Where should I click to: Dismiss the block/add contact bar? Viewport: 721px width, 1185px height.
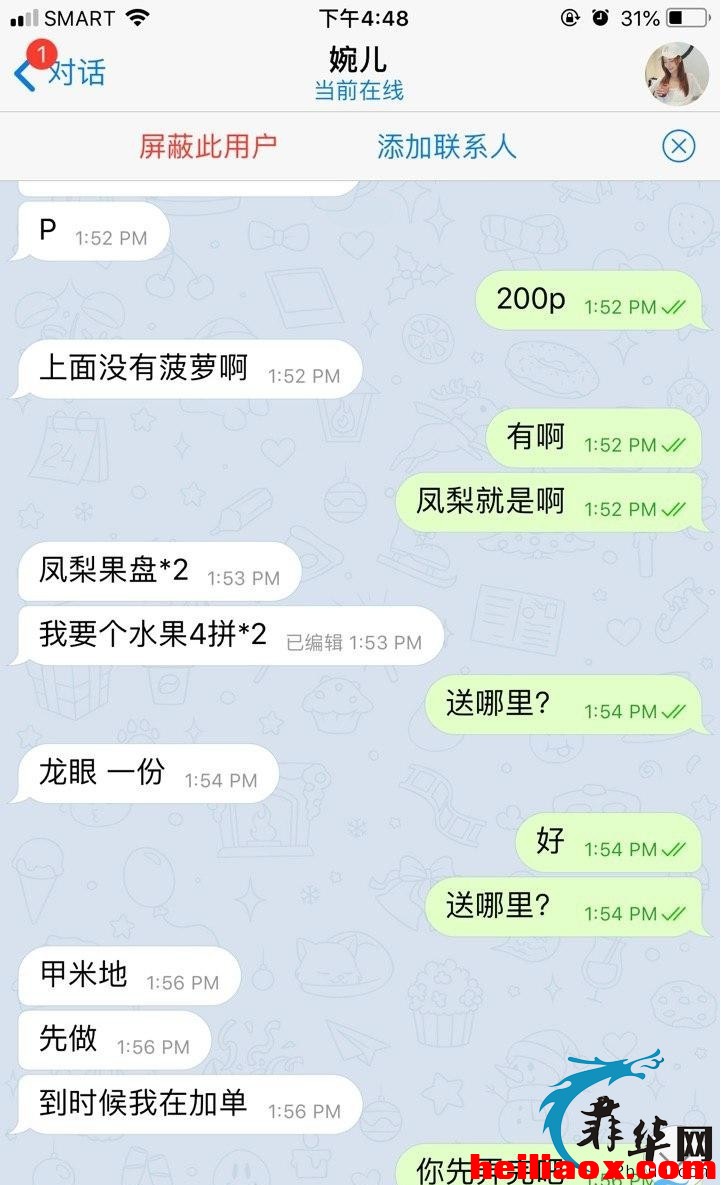pos(679,146)
